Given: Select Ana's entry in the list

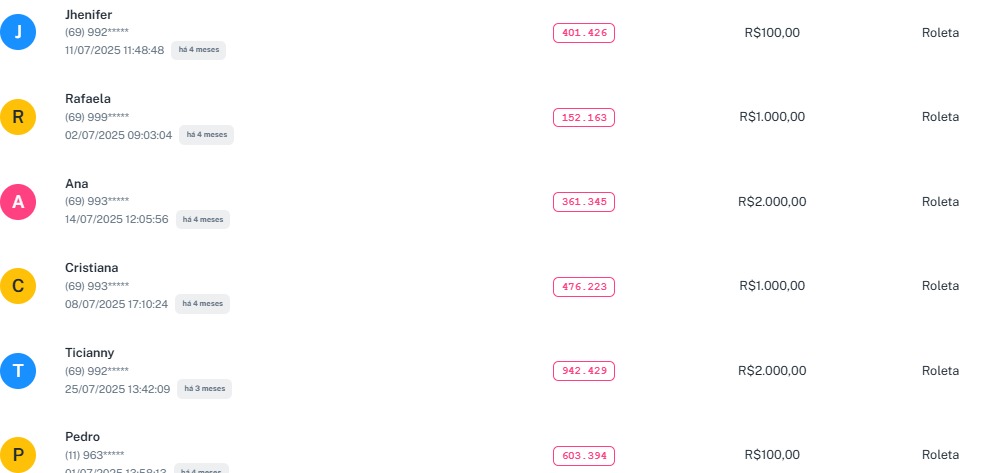Looking at the screenshot, I should coord(77,184).
